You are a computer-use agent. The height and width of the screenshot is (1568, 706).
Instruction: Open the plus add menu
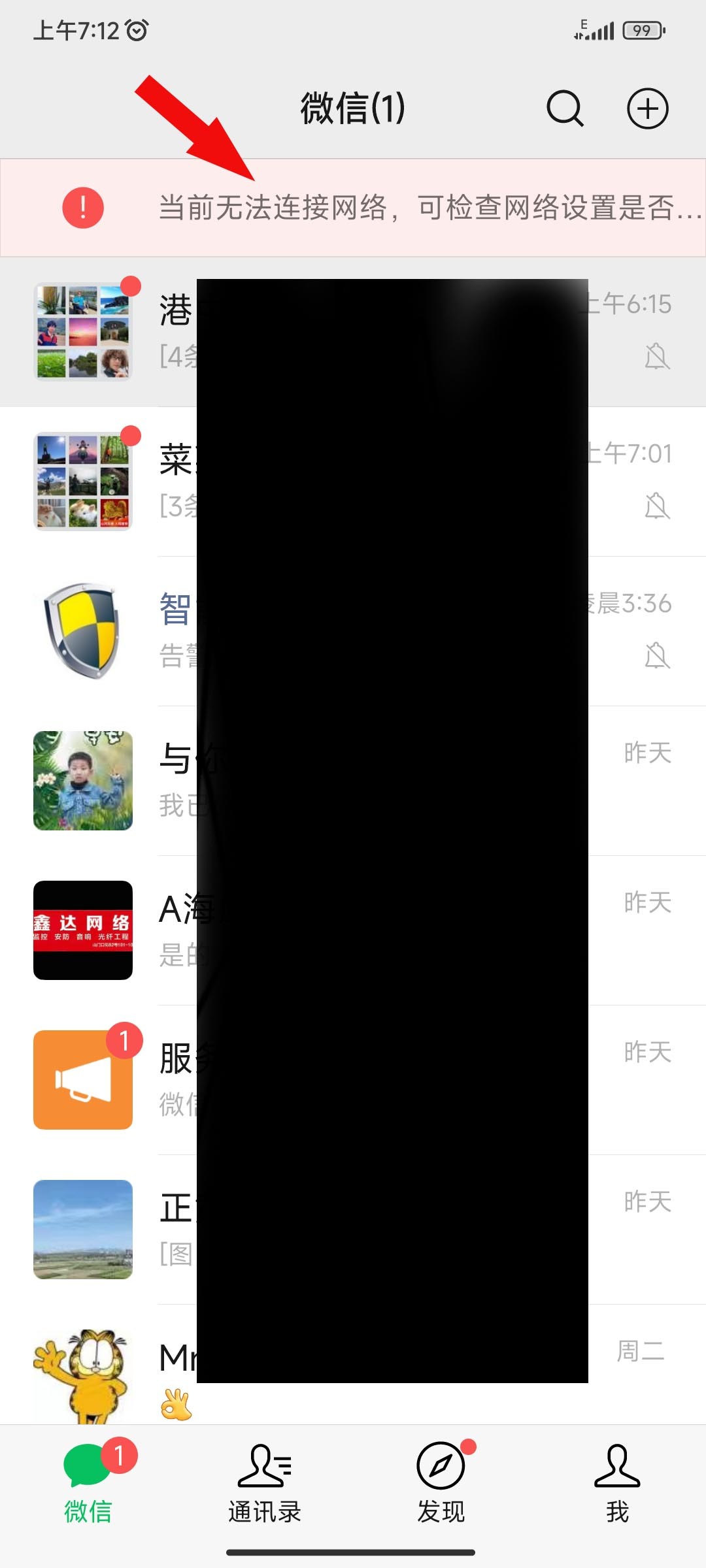(647, 108)
